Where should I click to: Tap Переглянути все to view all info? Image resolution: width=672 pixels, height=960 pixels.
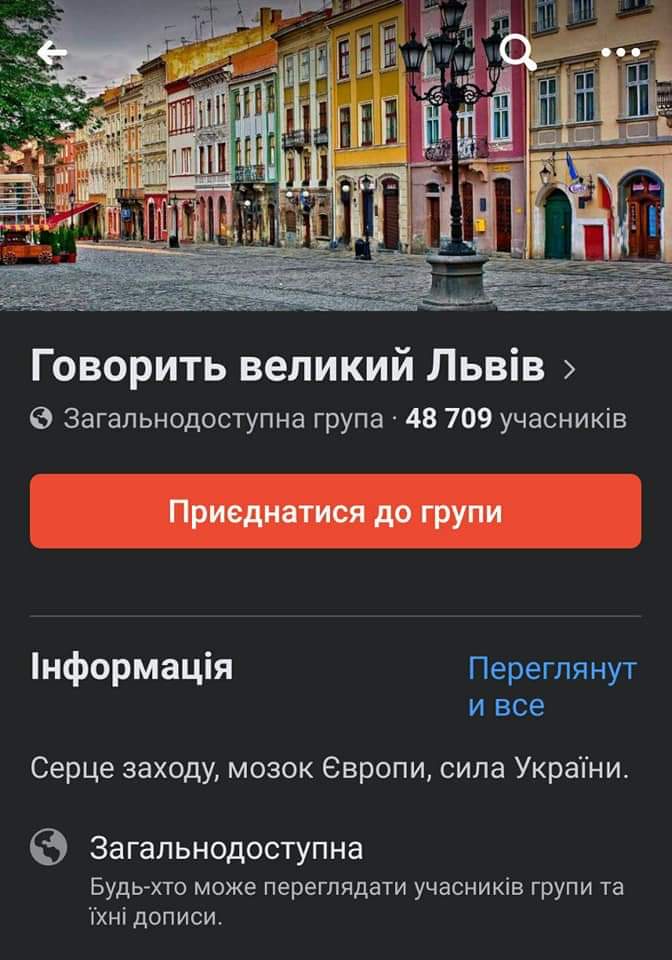coord(551,687)
